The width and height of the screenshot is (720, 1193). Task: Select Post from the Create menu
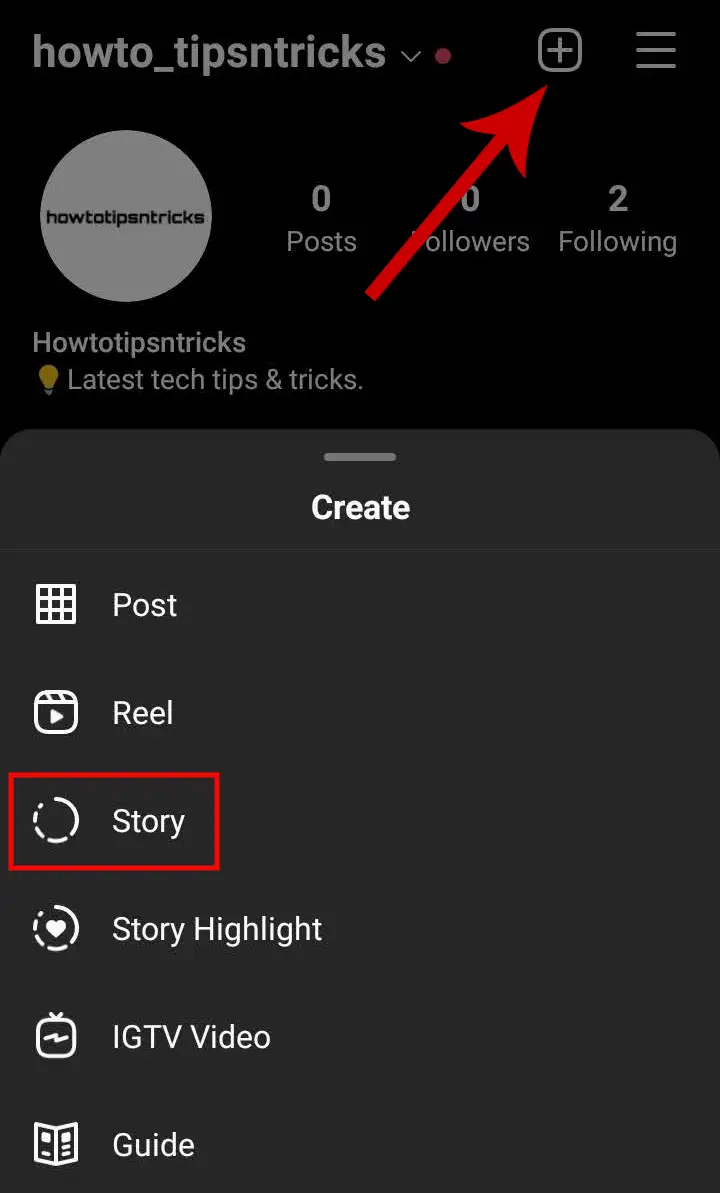point(360,605)
